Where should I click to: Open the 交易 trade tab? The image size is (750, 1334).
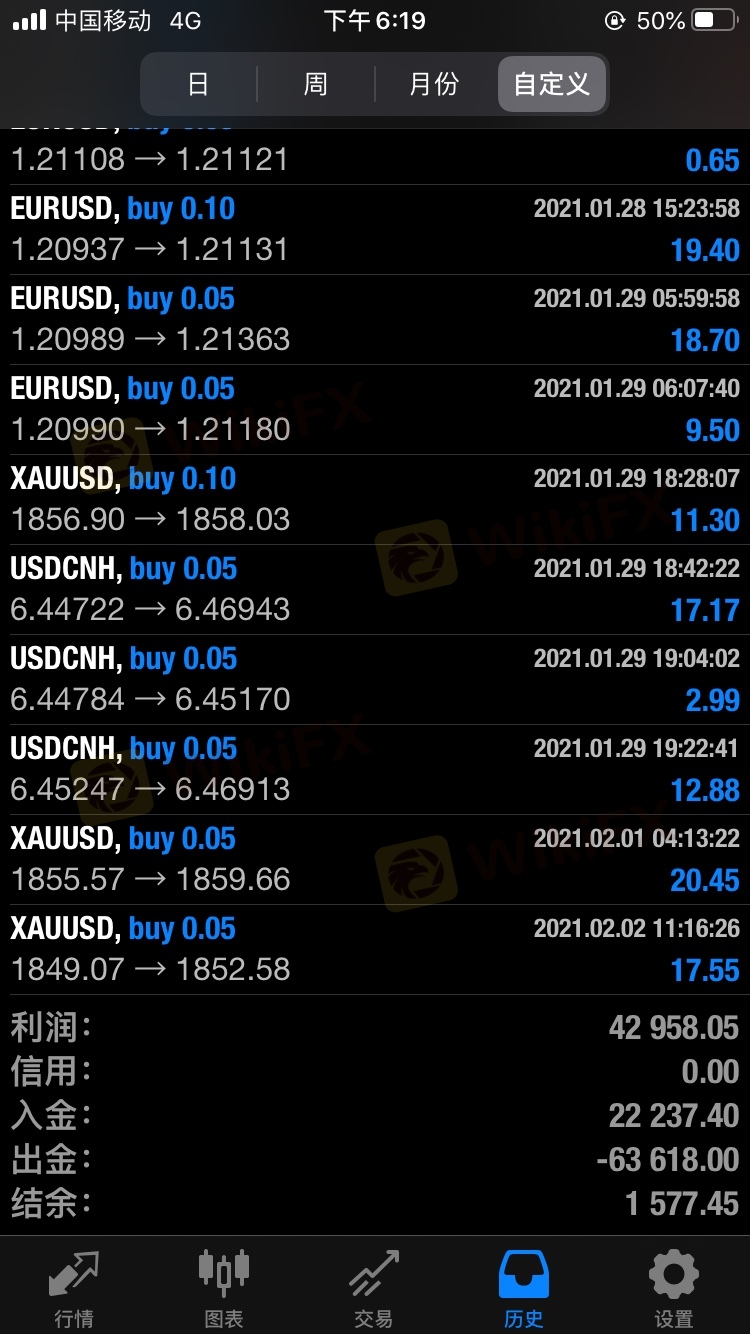(x=374, y=1286)
